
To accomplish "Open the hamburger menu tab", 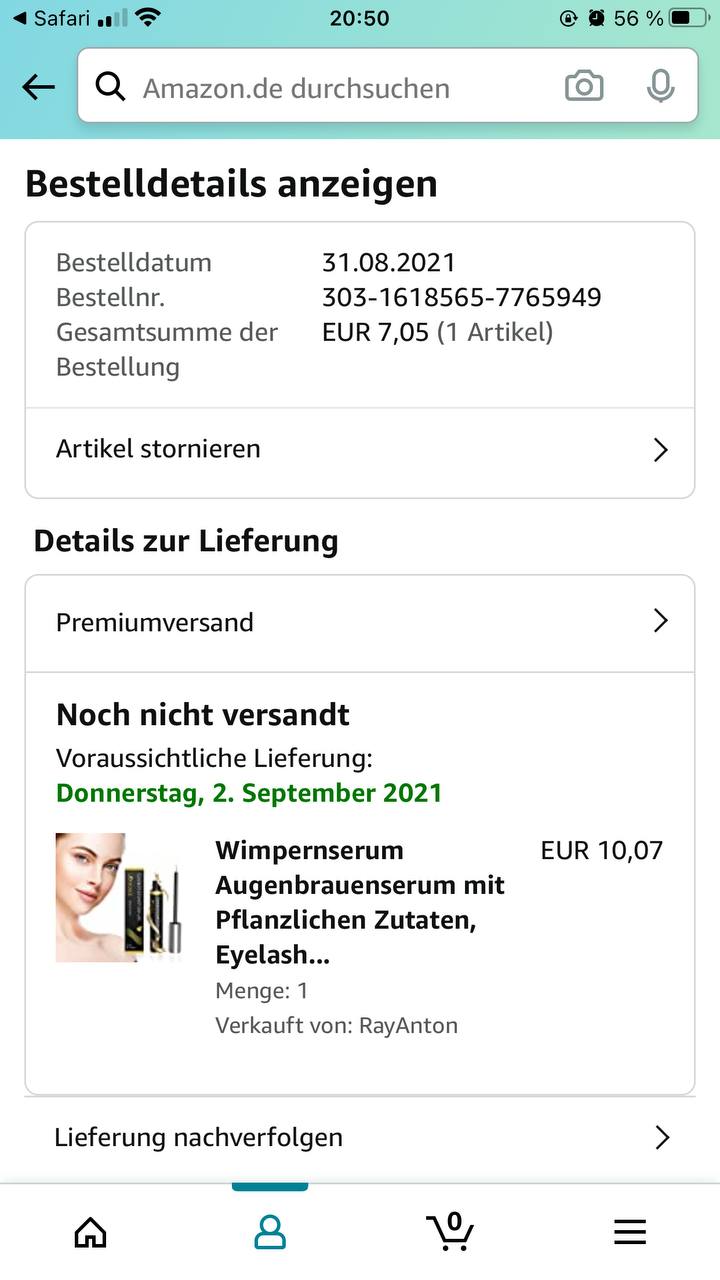I will click(630, 1232).
